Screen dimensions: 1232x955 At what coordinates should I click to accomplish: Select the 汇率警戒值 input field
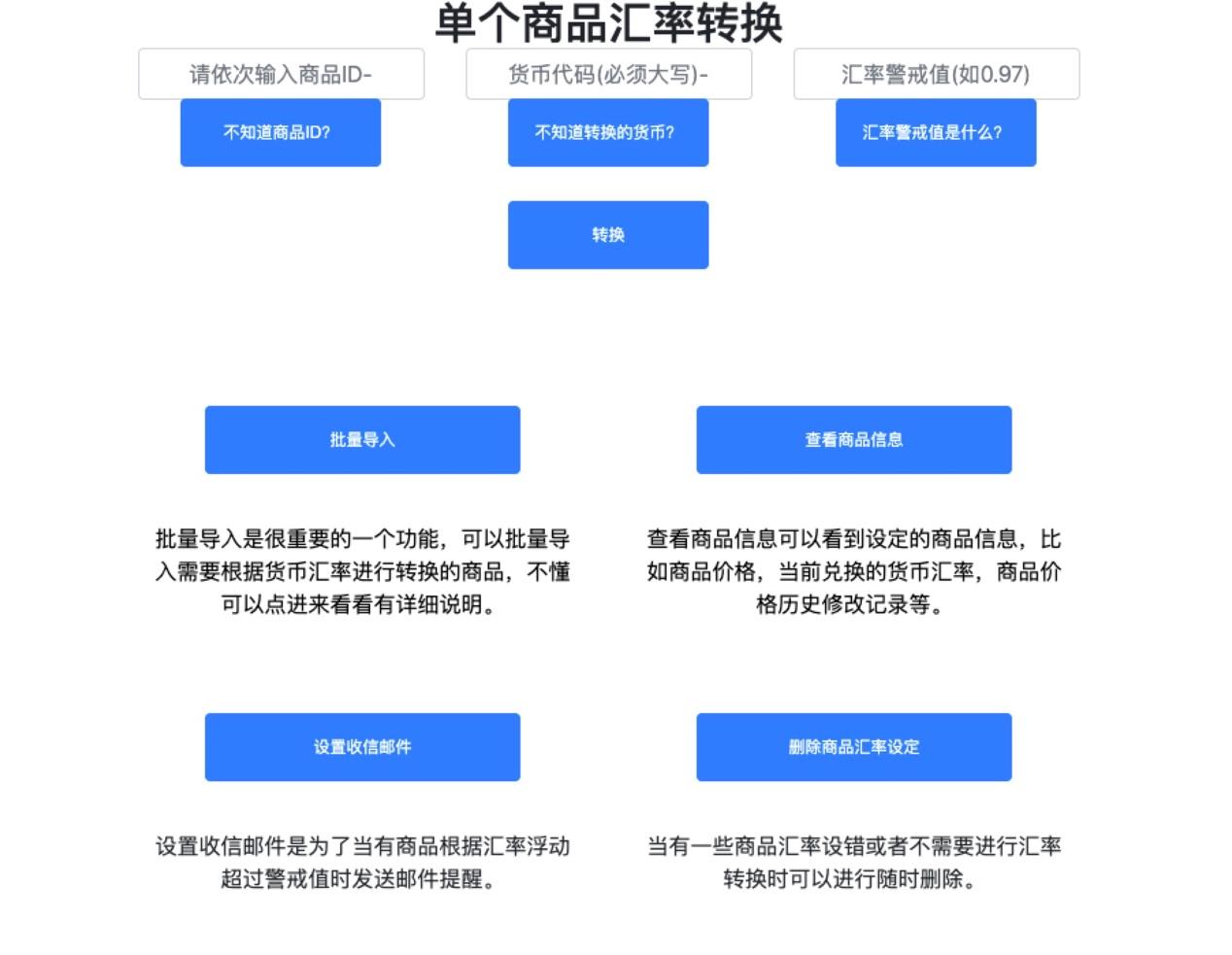tap(936, 74)
